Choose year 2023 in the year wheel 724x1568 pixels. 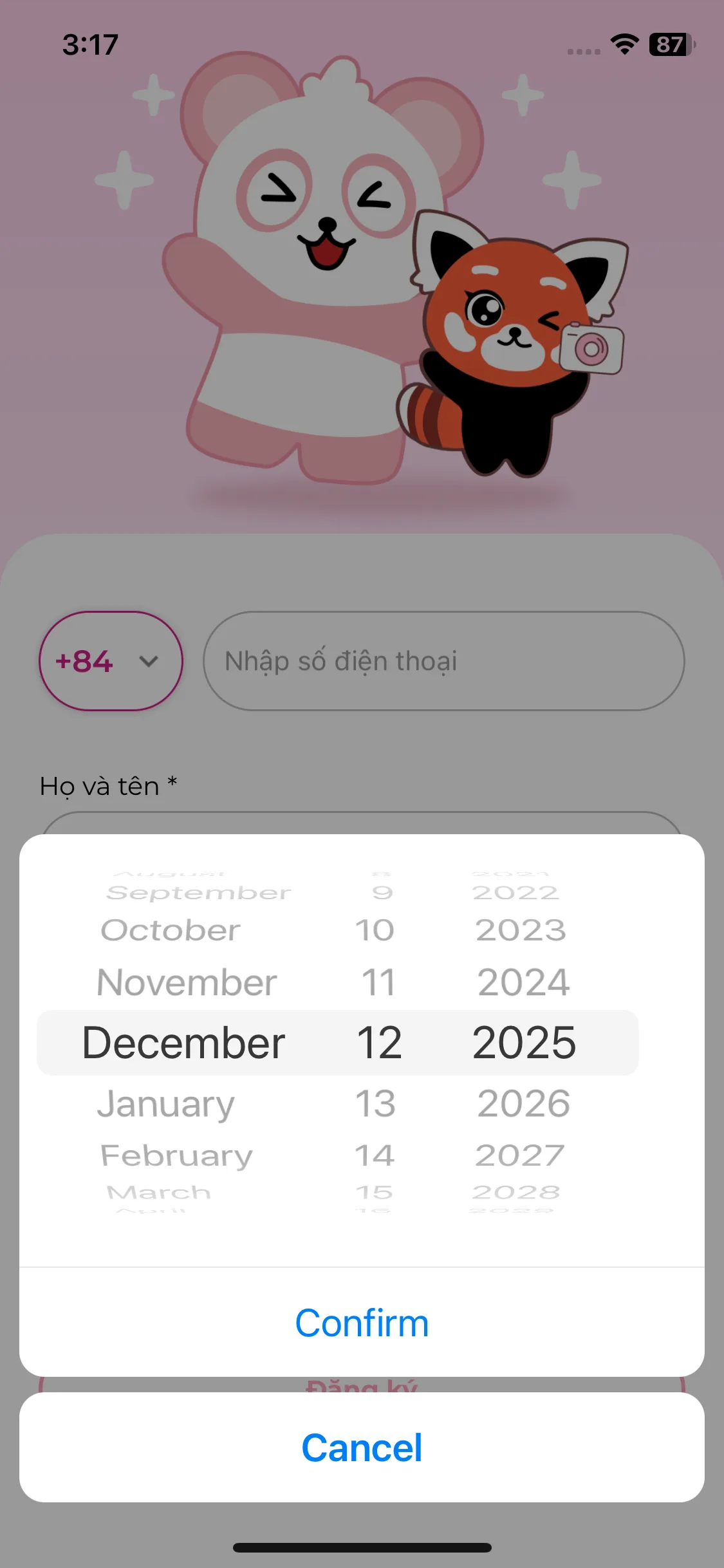[521, 930]
